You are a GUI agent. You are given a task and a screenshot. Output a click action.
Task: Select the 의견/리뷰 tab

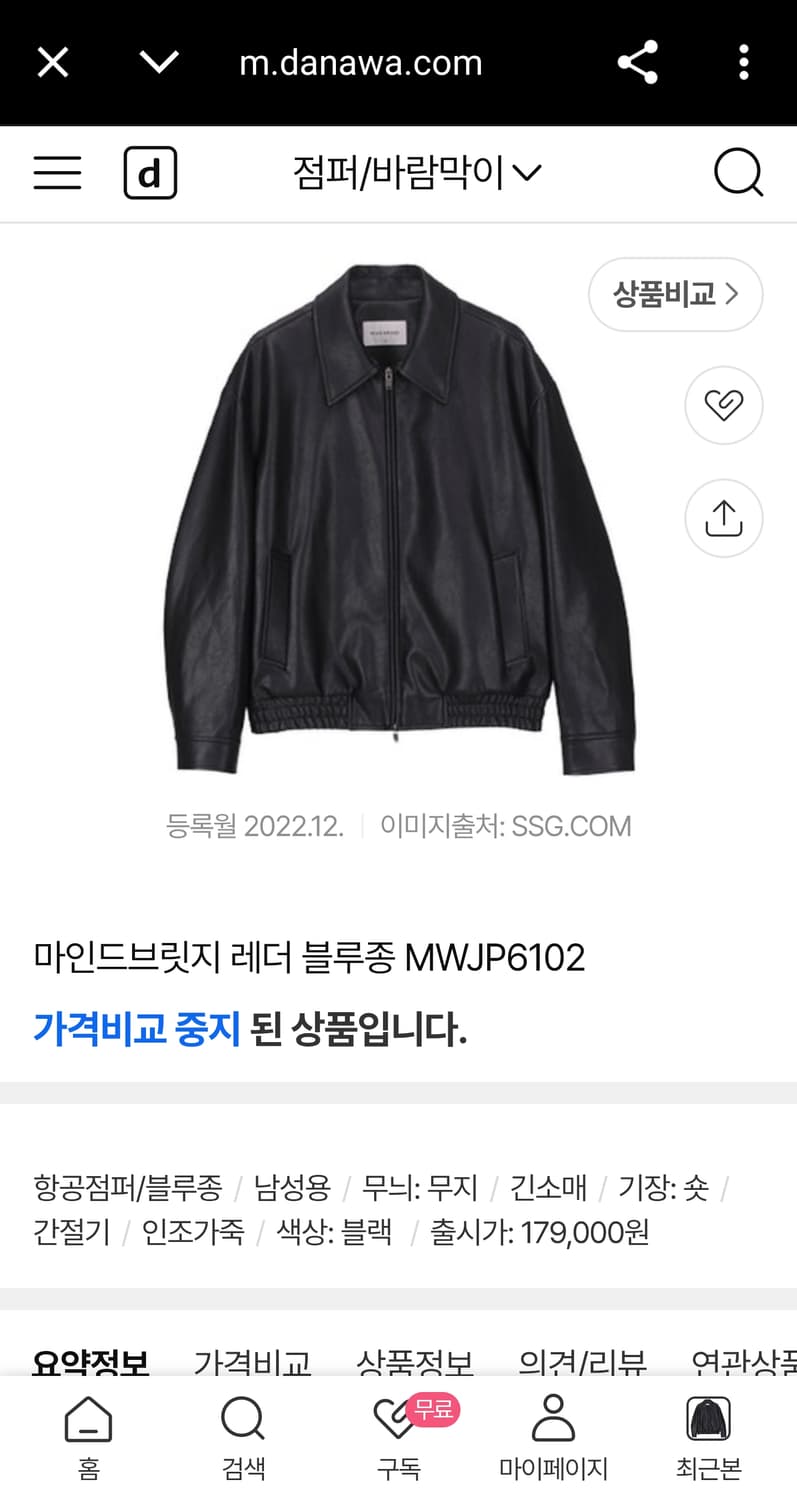point(583,1362)
